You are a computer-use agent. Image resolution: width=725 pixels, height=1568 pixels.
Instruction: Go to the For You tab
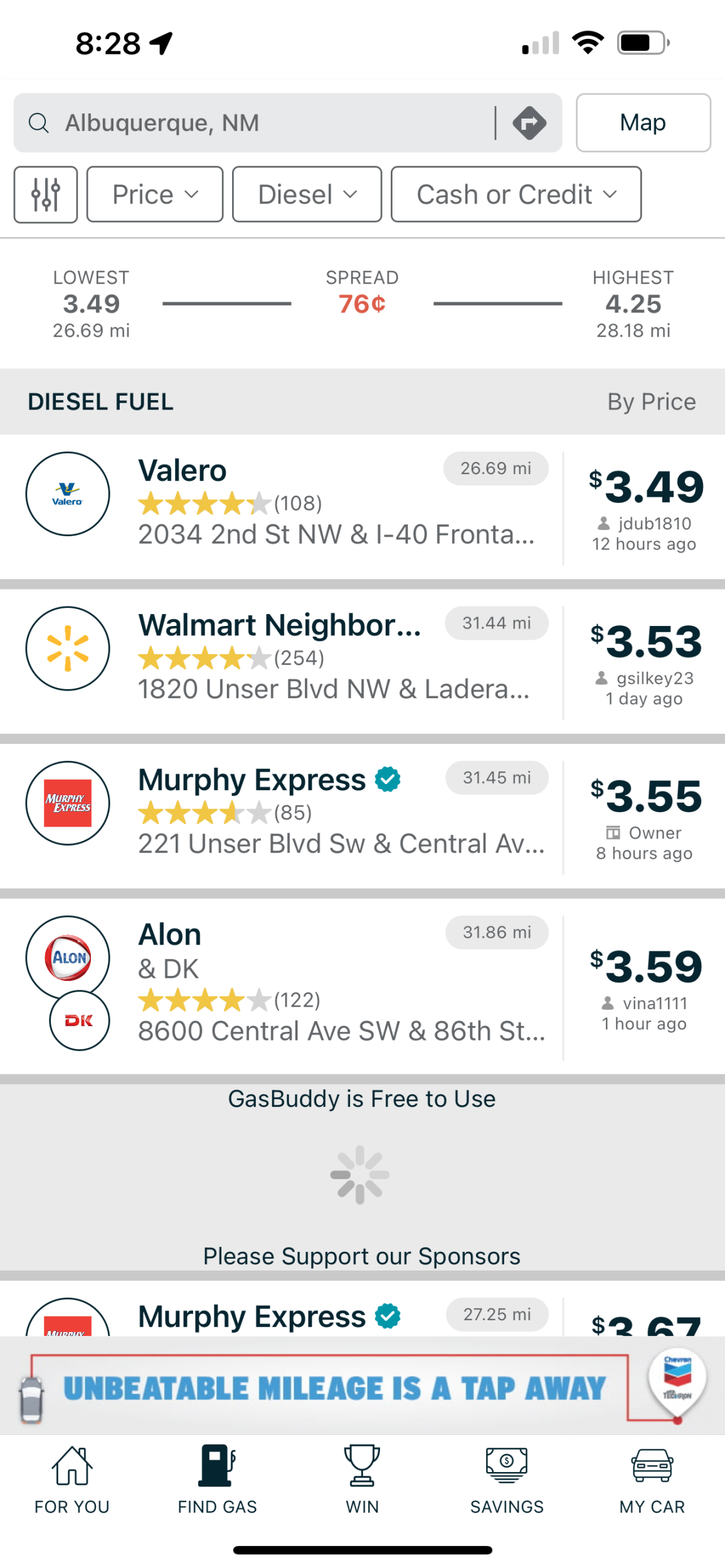click(72, 1480)
